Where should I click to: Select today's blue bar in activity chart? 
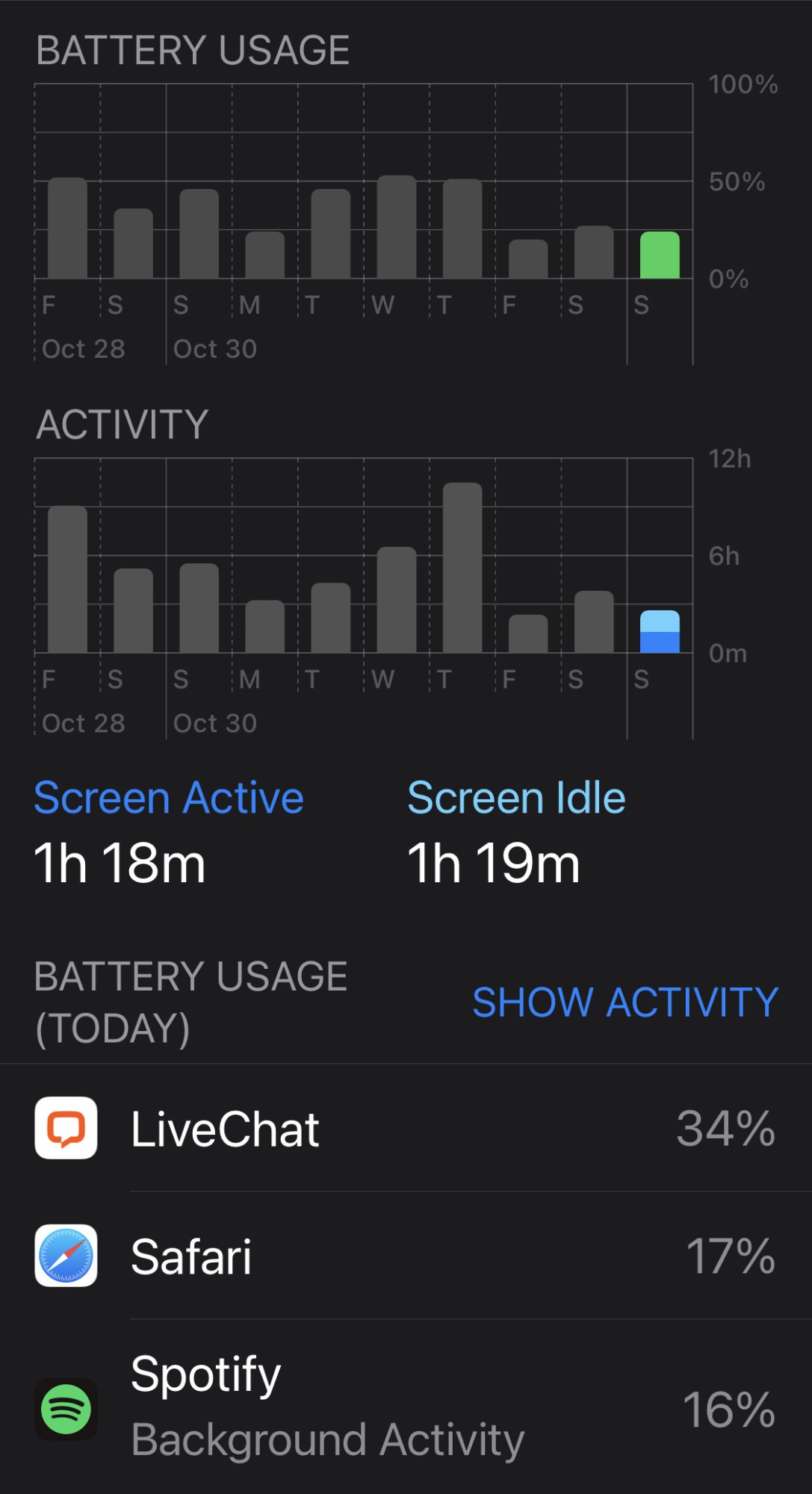[660, 632]
